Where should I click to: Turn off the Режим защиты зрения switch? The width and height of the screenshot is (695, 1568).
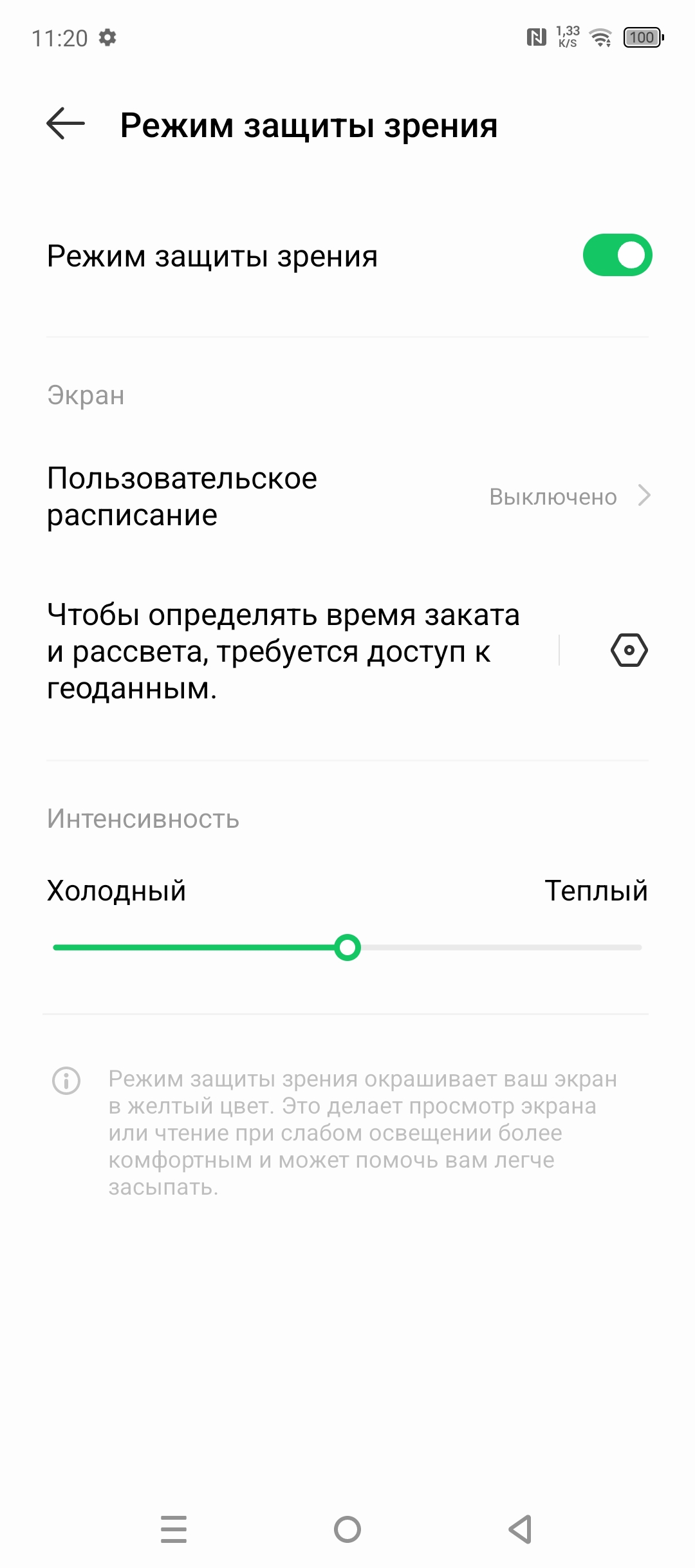coord(616,256)
